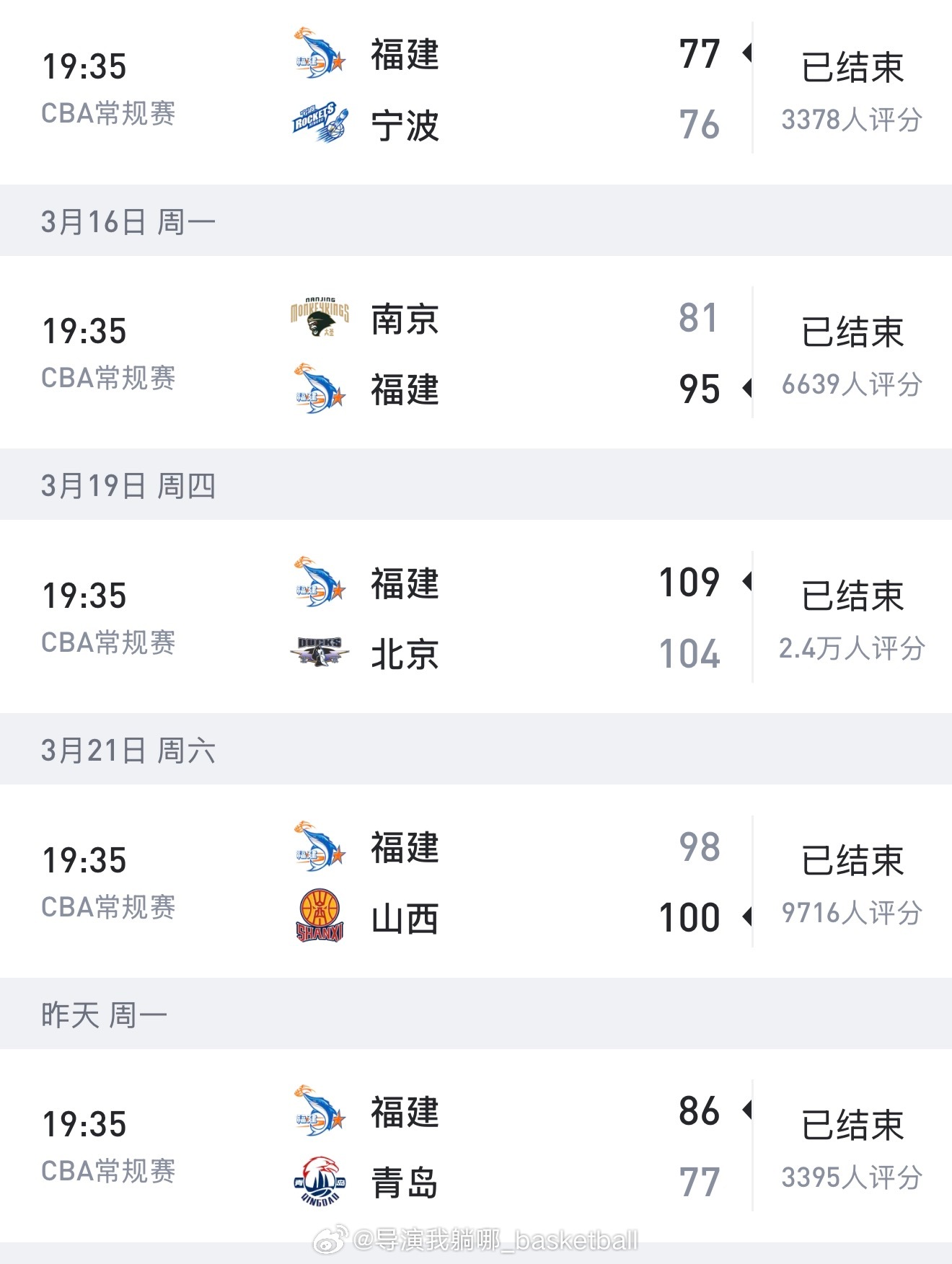This screenshot has height=1264, width=952.
Task: Click the 2.4万人评分 ratings entry
Action: pyautogui.click(x=851, y=650)
